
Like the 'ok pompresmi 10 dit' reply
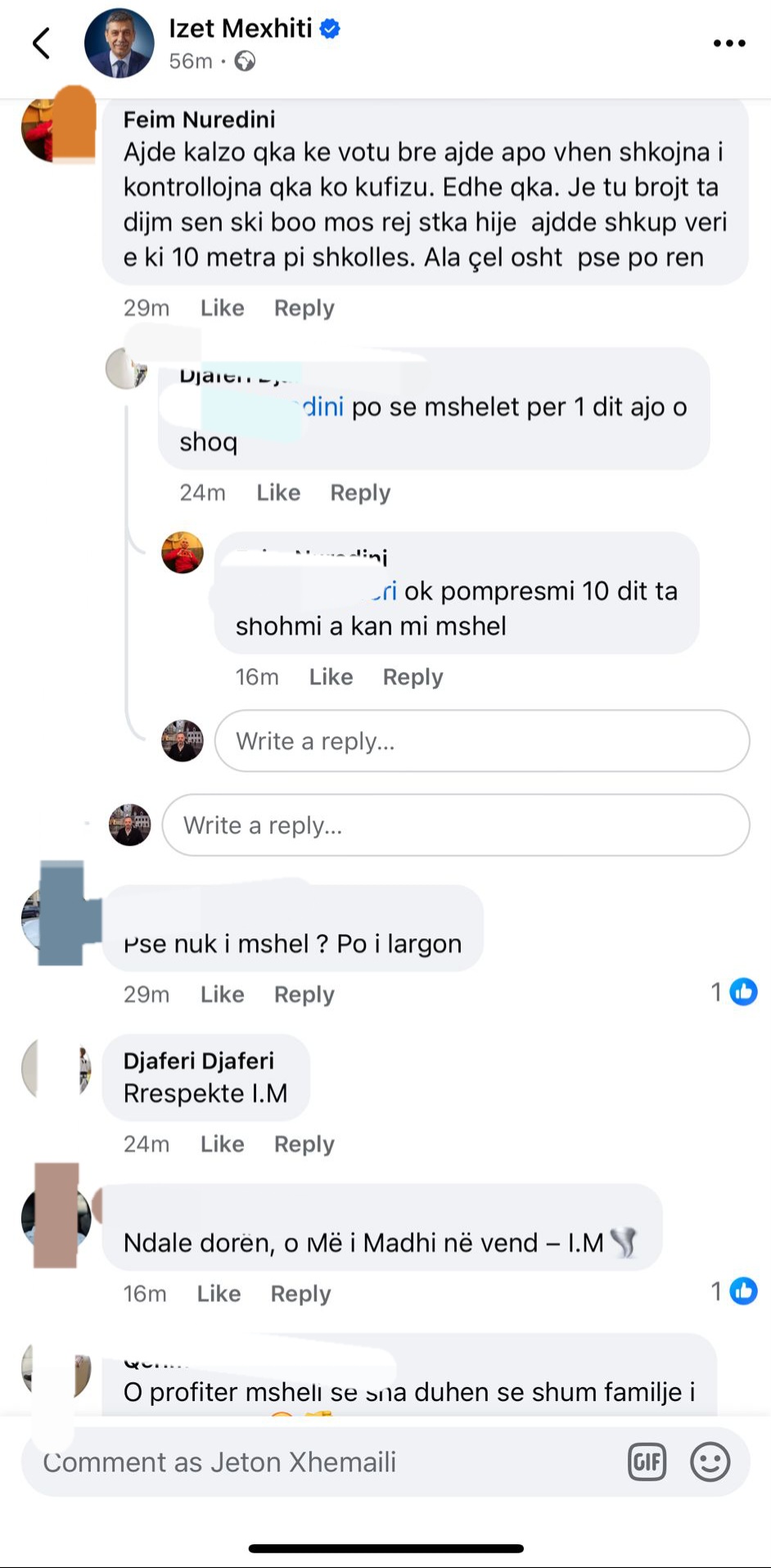coord(331,676)
